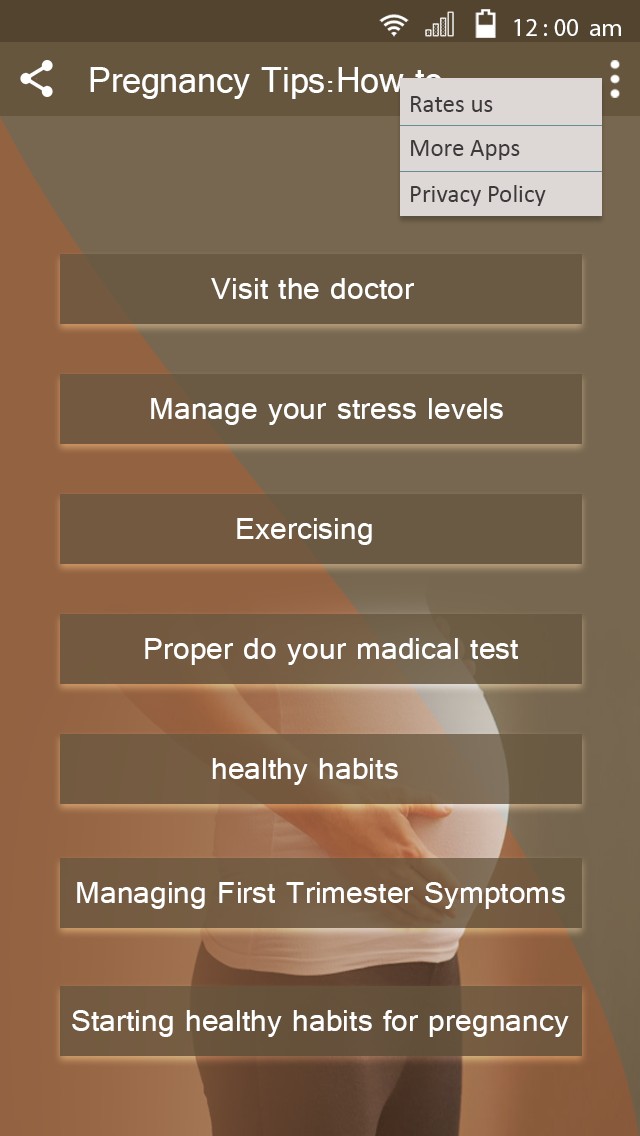Open the Visit the doctor tip

pos(320,289)
